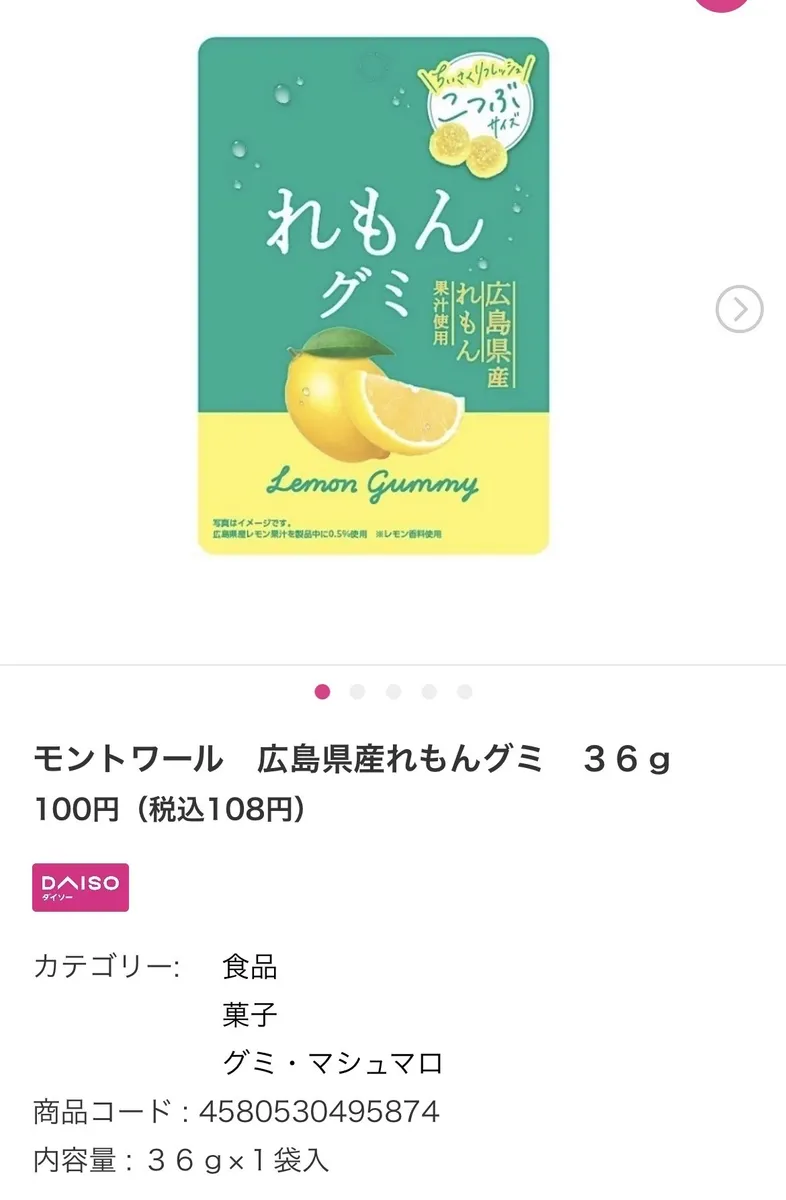The image size is (786, 1200).
Task: Open the DAISO brand badge
Action: point(80,887)
